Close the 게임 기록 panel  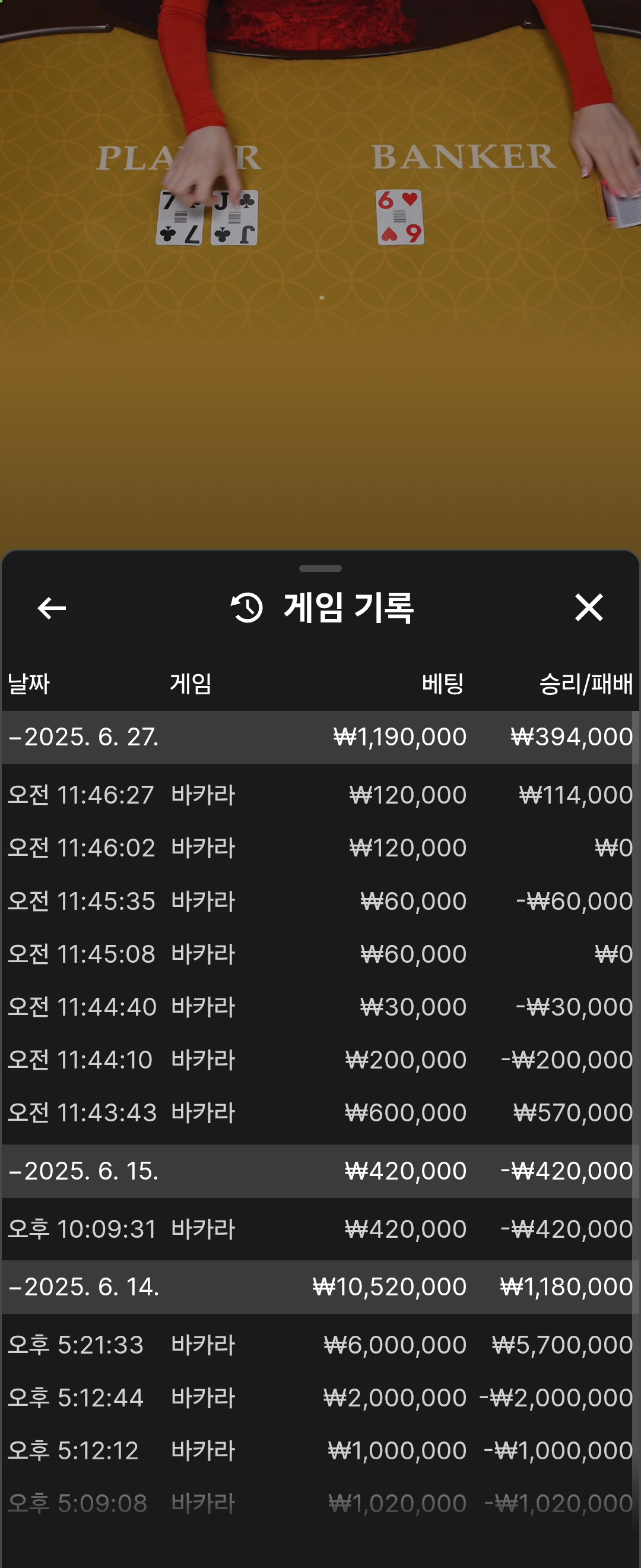click(588, 608)
